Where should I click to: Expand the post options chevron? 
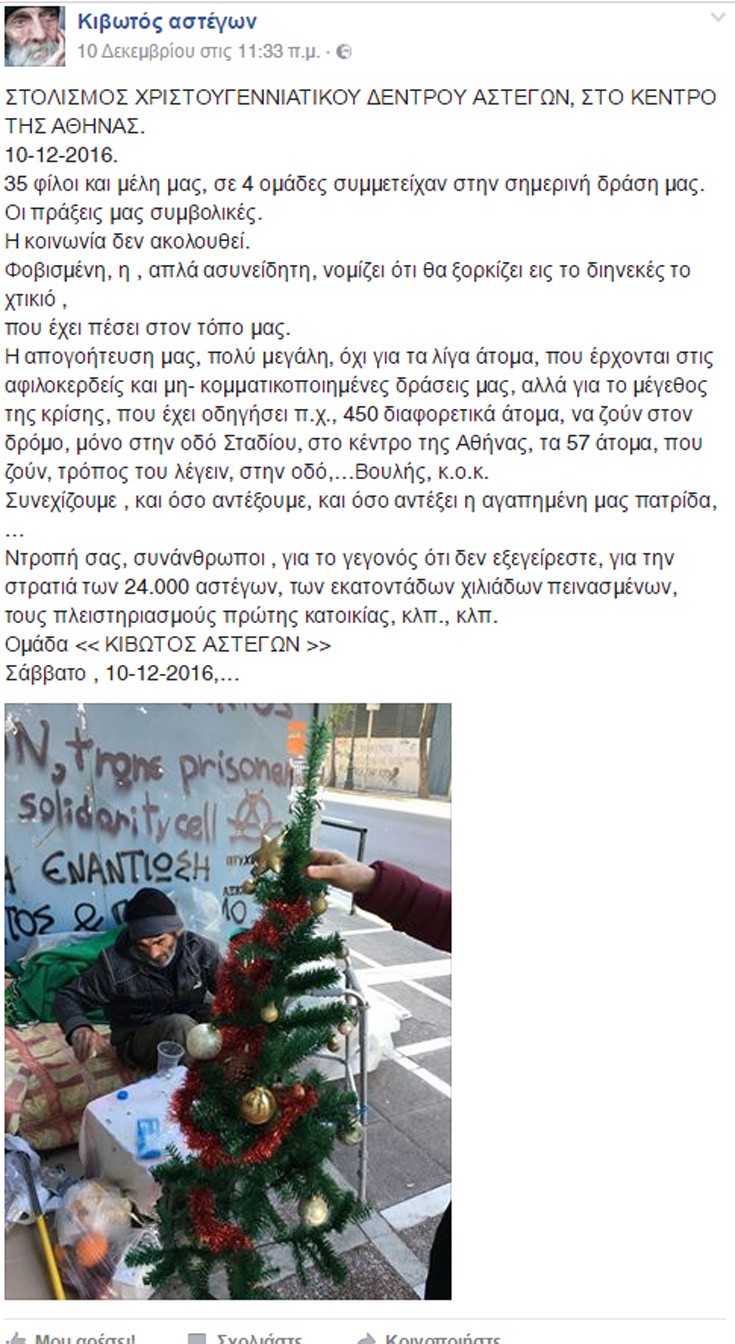717,18
